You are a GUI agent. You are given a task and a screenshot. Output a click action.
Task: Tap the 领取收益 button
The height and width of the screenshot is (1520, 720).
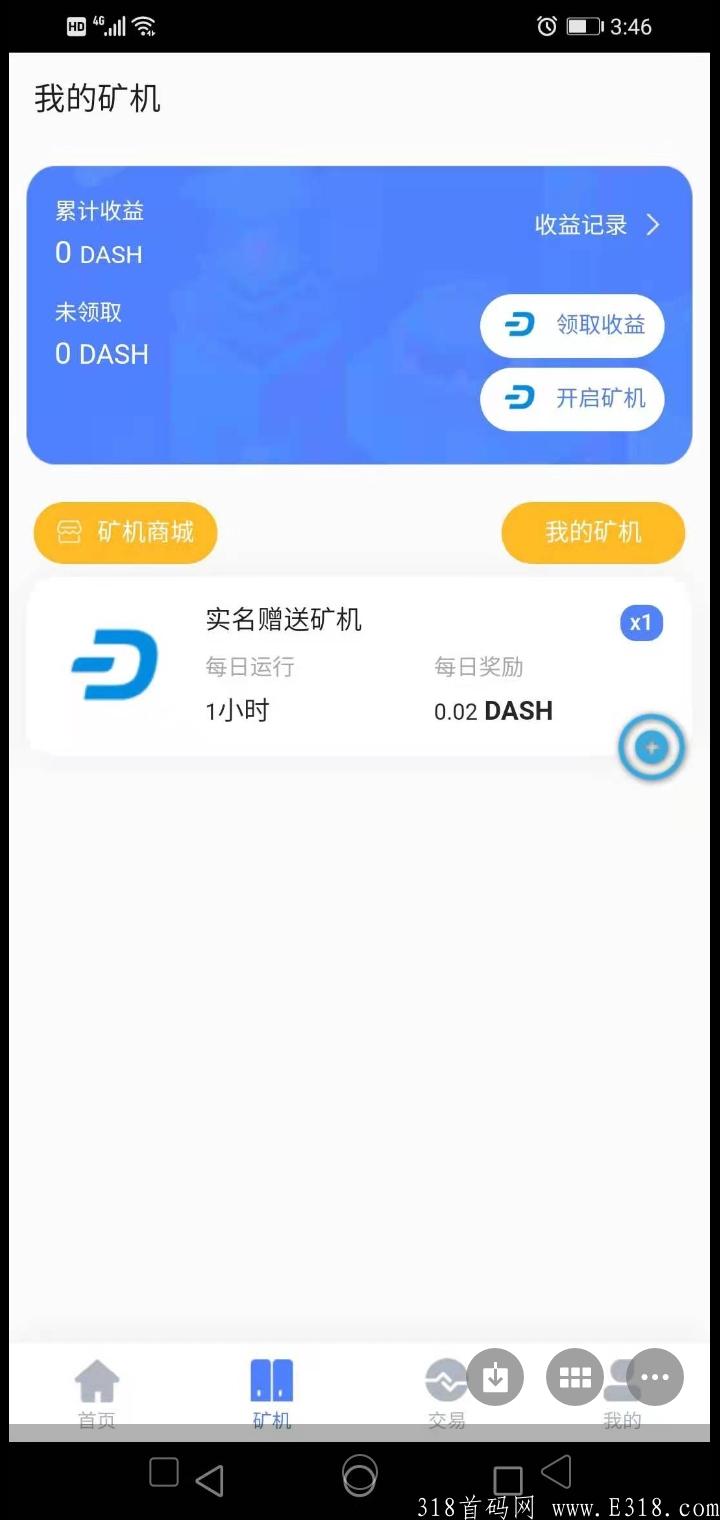572,325
